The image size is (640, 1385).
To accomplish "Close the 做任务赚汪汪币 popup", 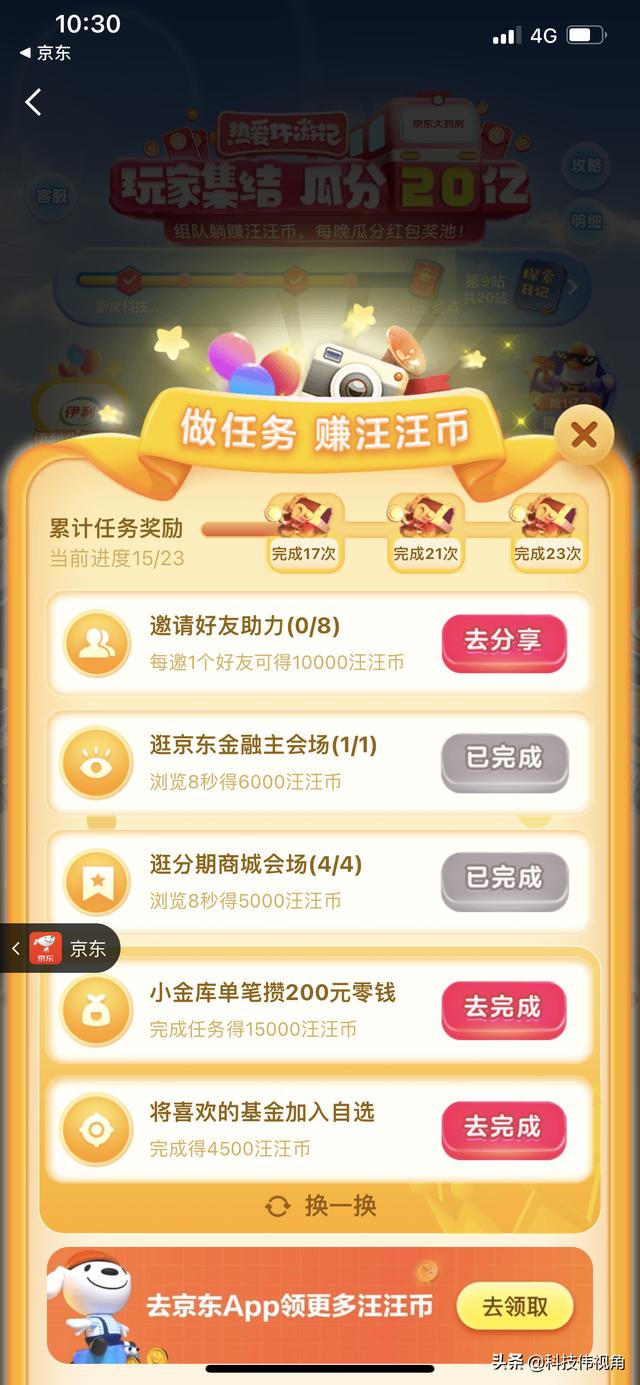I will point(584,435).
